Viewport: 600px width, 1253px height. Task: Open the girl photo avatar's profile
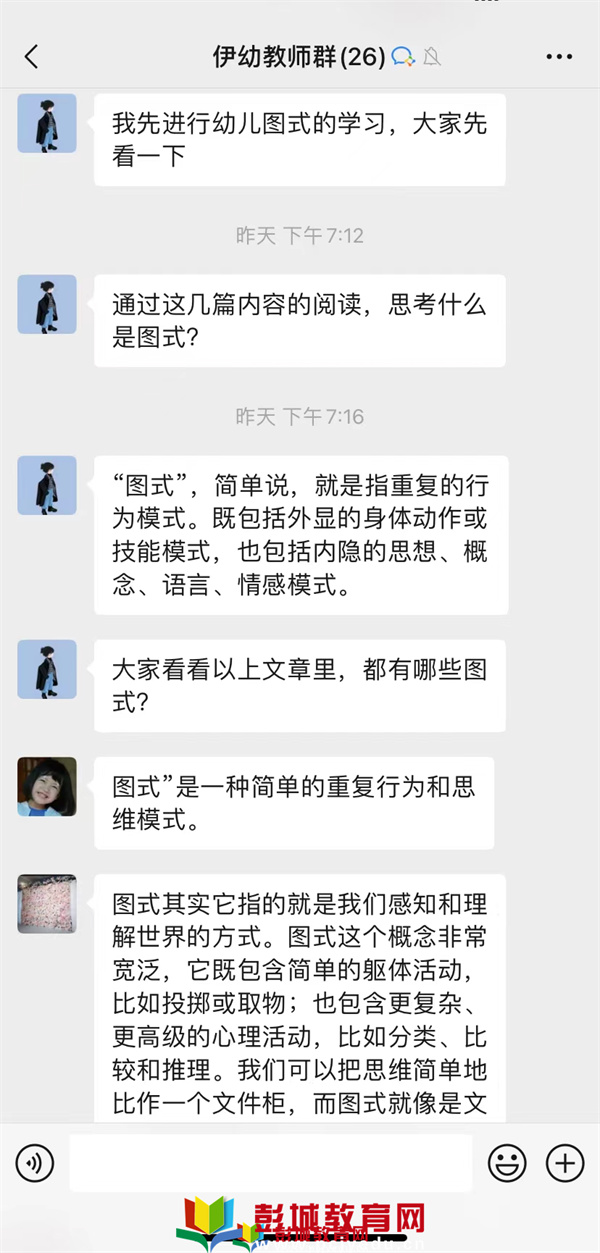tap(47, 787)
